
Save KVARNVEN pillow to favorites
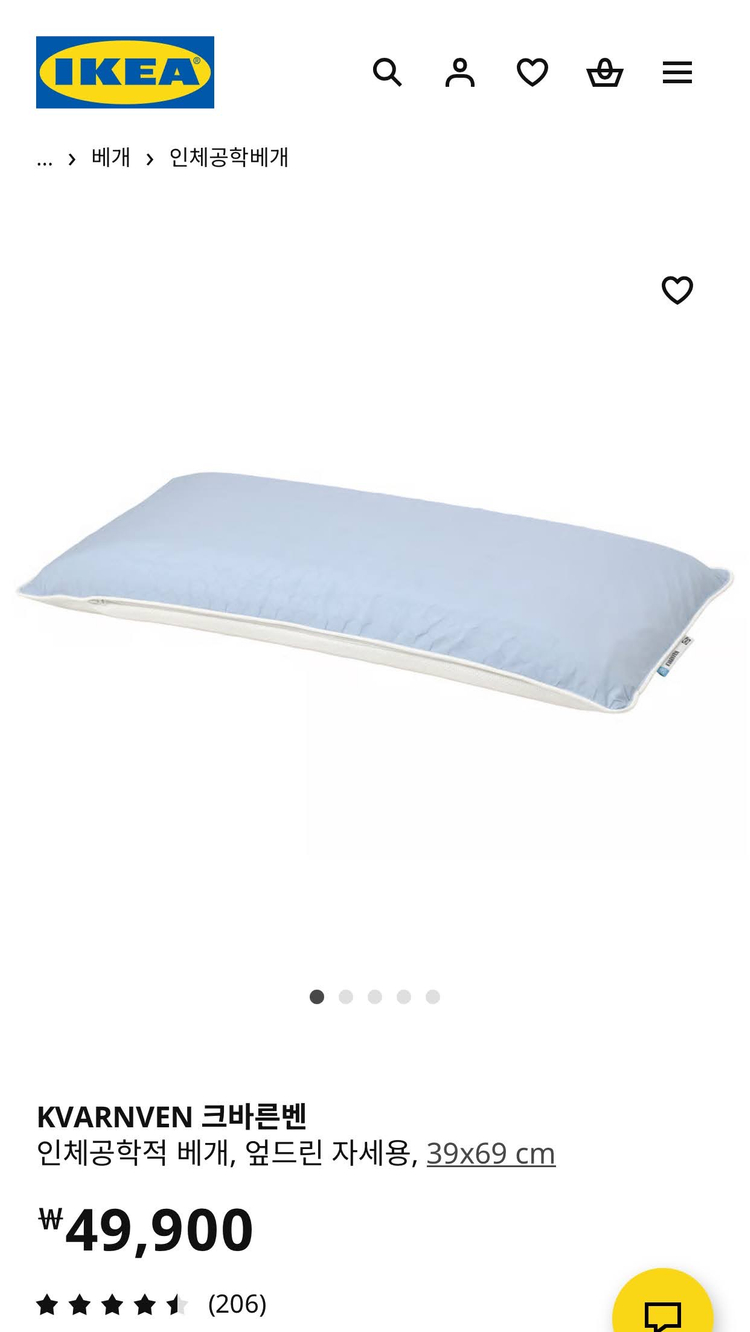coord(677,290)
